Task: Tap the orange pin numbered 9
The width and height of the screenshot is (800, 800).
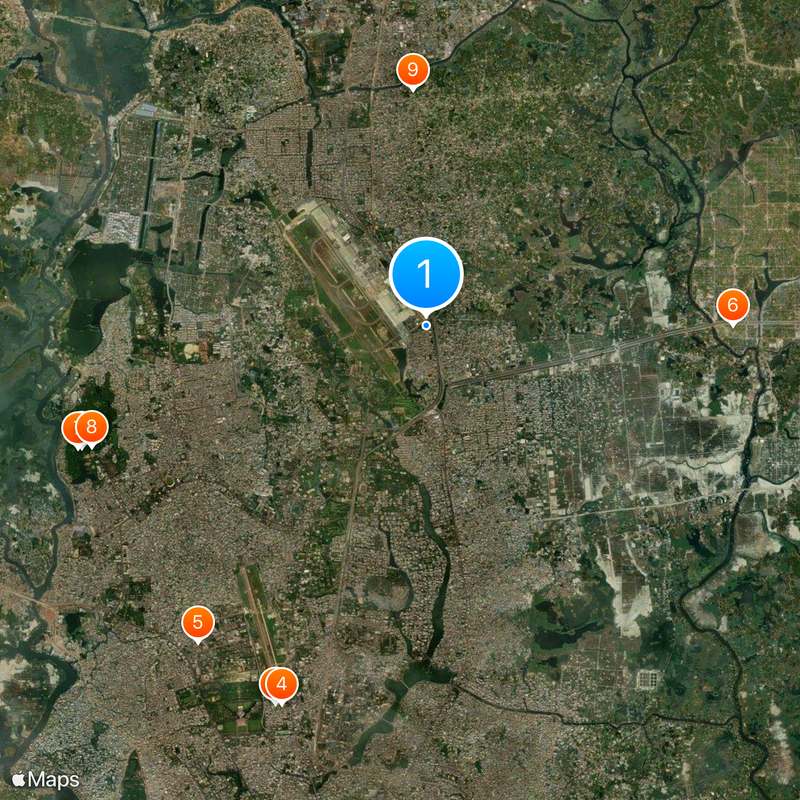Action: (412, 70)
